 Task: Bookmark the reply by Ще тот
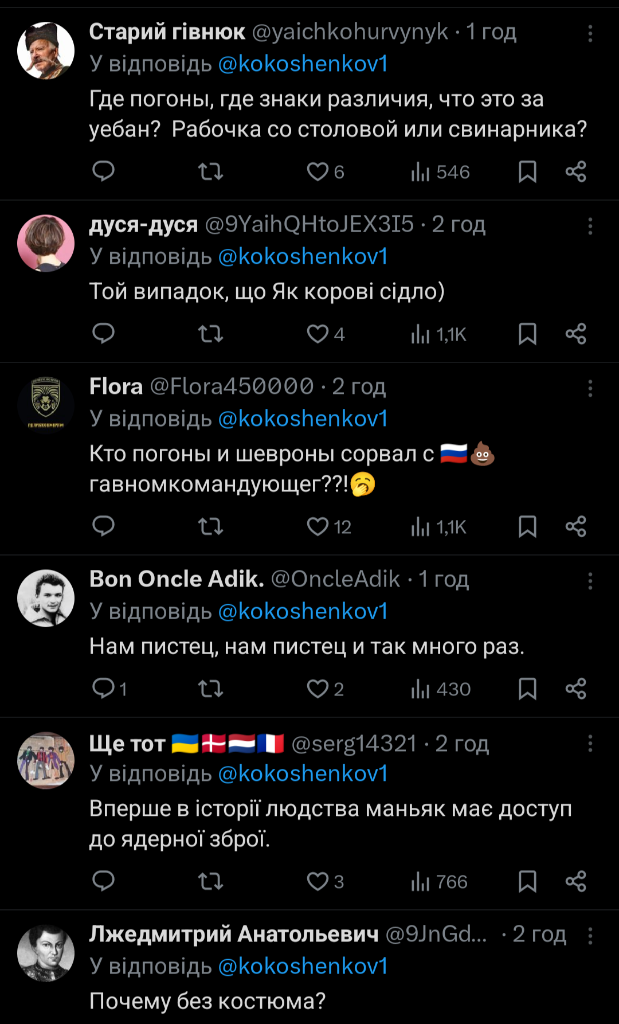point(528,881)
